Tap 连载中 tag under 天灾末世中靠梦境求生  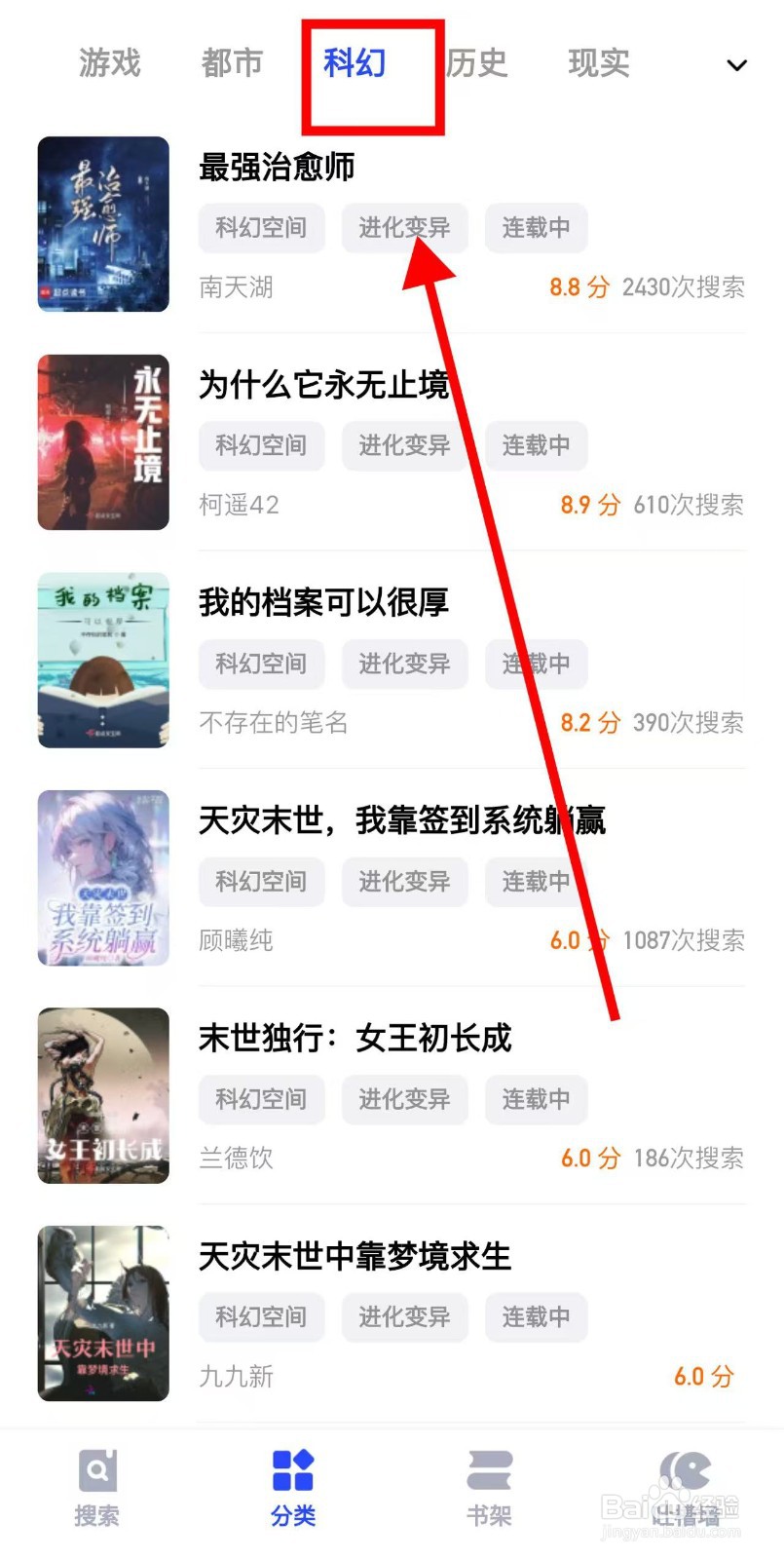tap(536, 1316)
